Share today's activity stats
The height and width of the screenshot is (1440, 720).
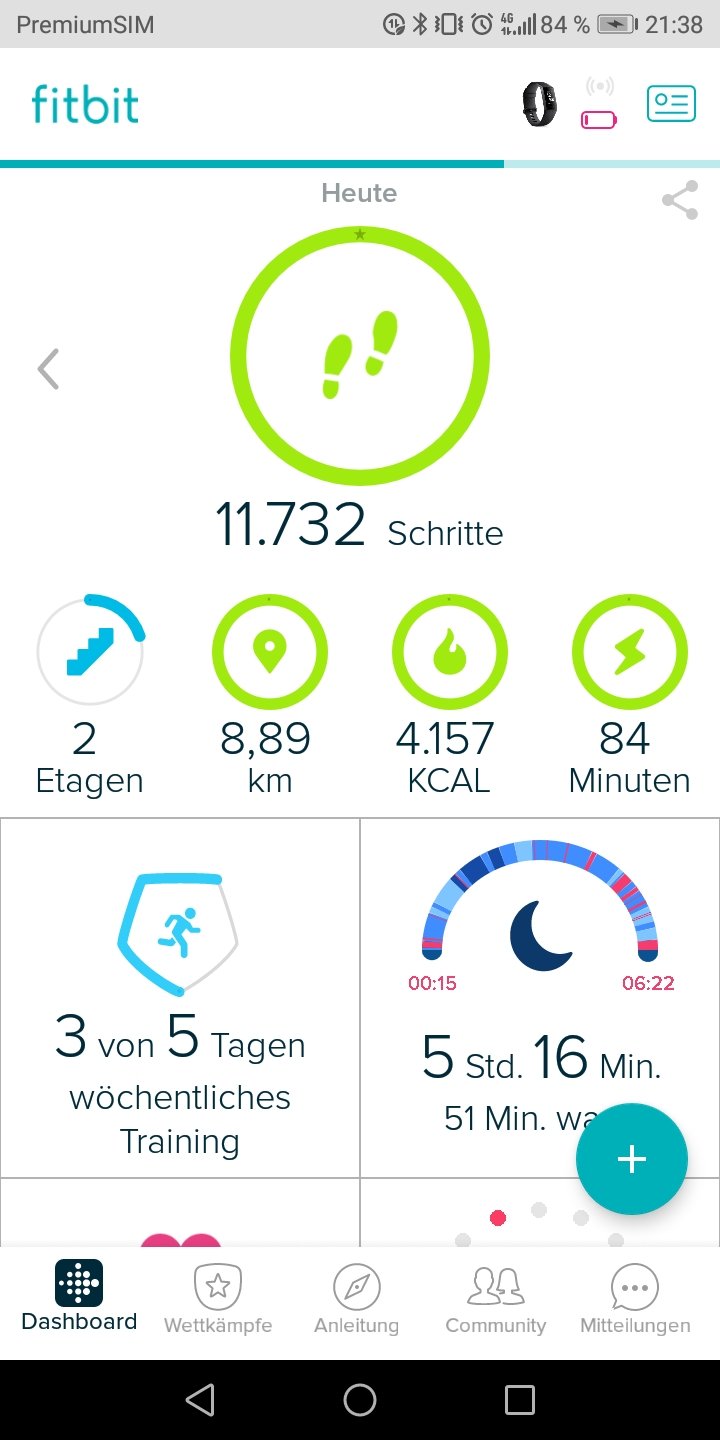[x=680, y=201]
